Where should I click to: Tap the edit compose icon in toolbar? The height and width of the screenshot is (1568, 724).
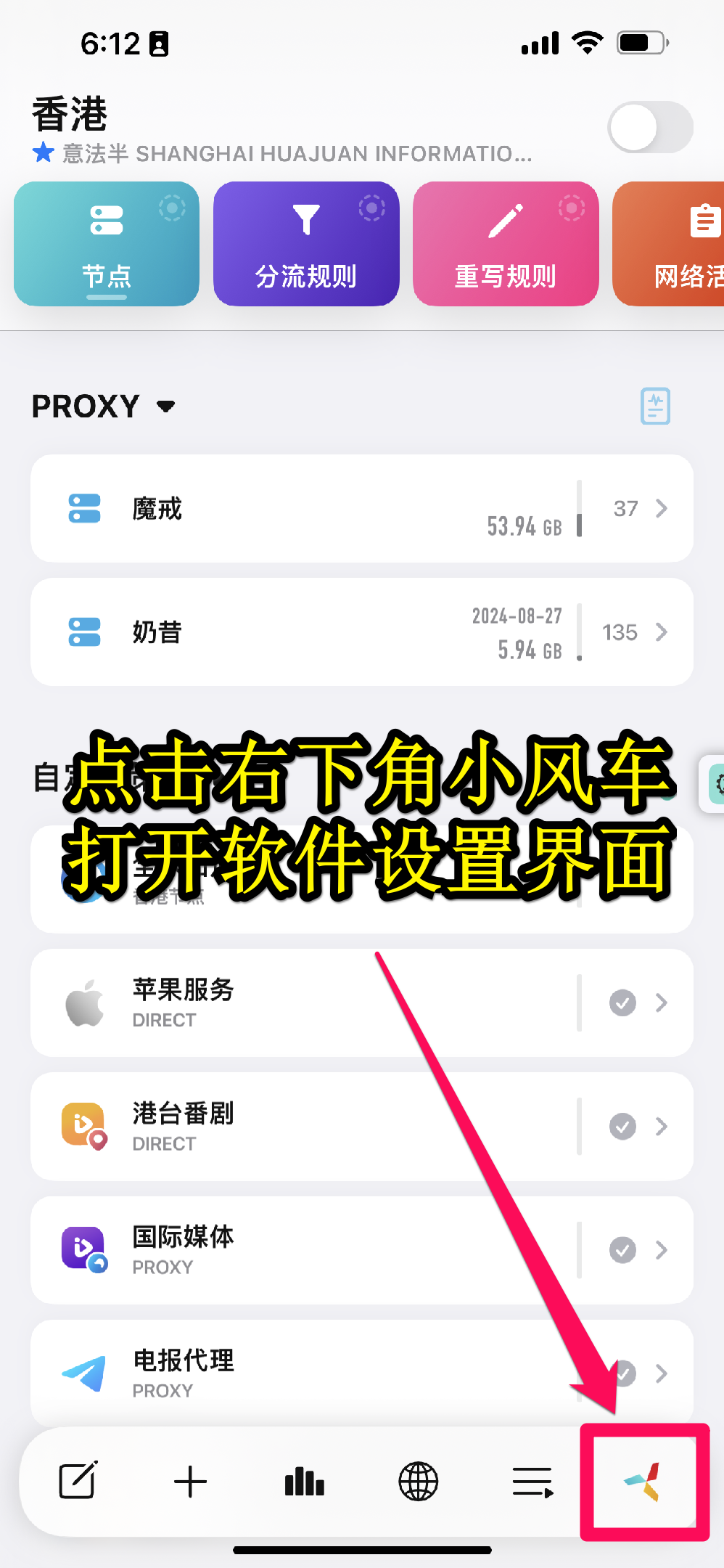point(78,1482)
